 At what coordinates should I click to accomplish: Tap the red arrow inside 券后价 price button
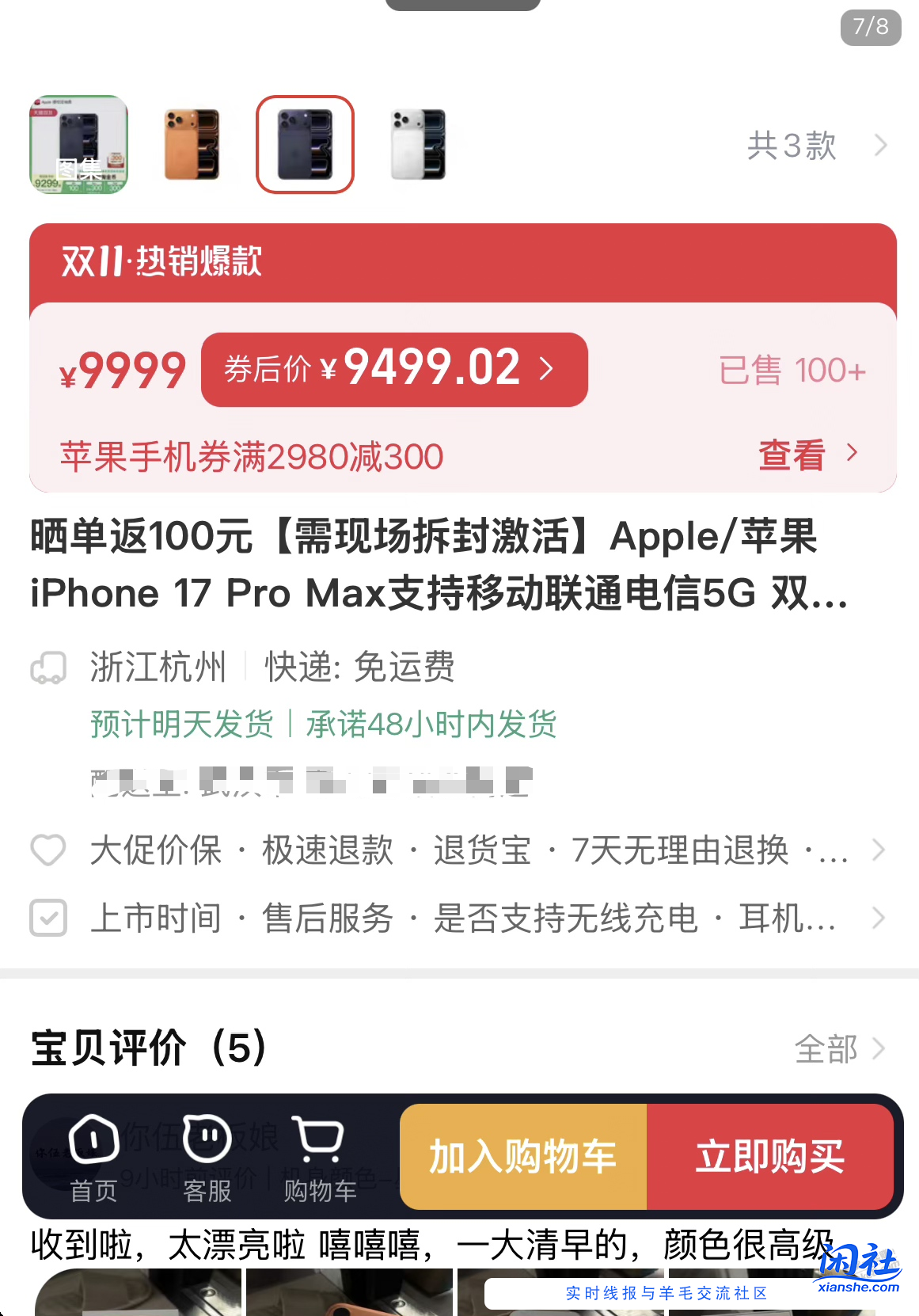548,370
